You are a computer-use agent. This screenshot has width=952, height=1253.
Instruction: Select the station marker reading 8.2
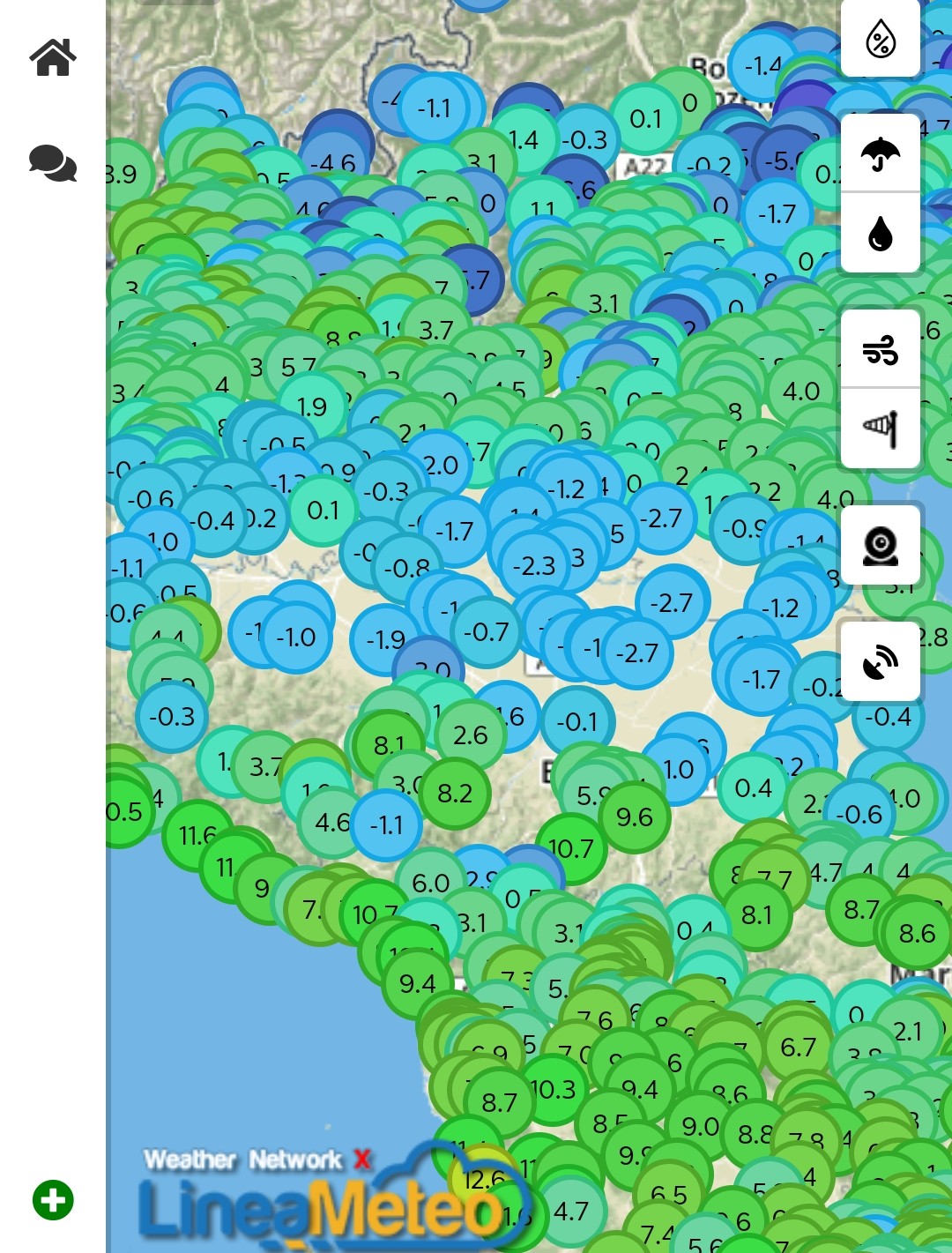(x=455, y=794)
